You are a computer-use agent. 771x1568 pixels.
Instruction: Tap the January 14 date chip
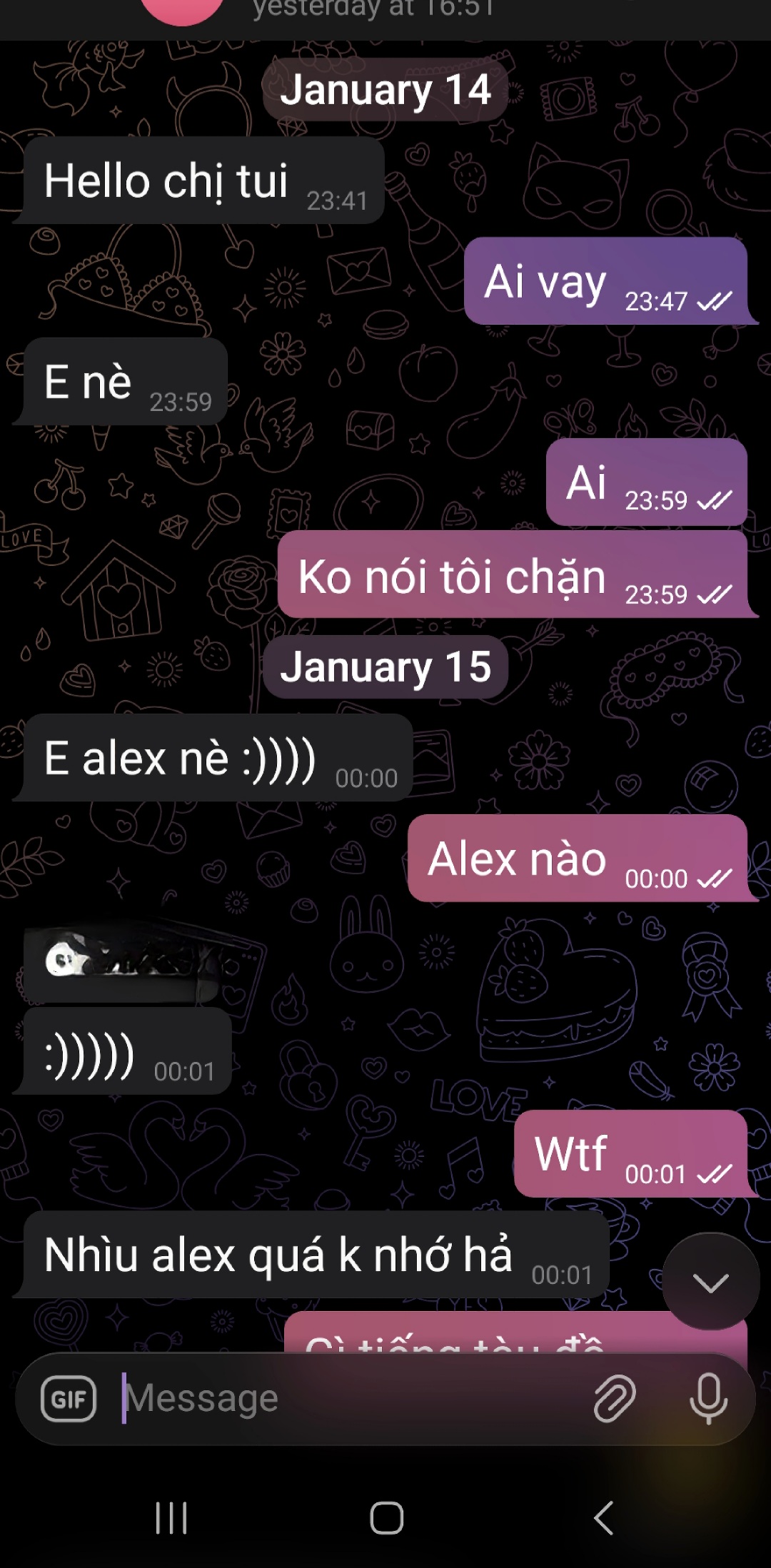click(x=385, y=90)
